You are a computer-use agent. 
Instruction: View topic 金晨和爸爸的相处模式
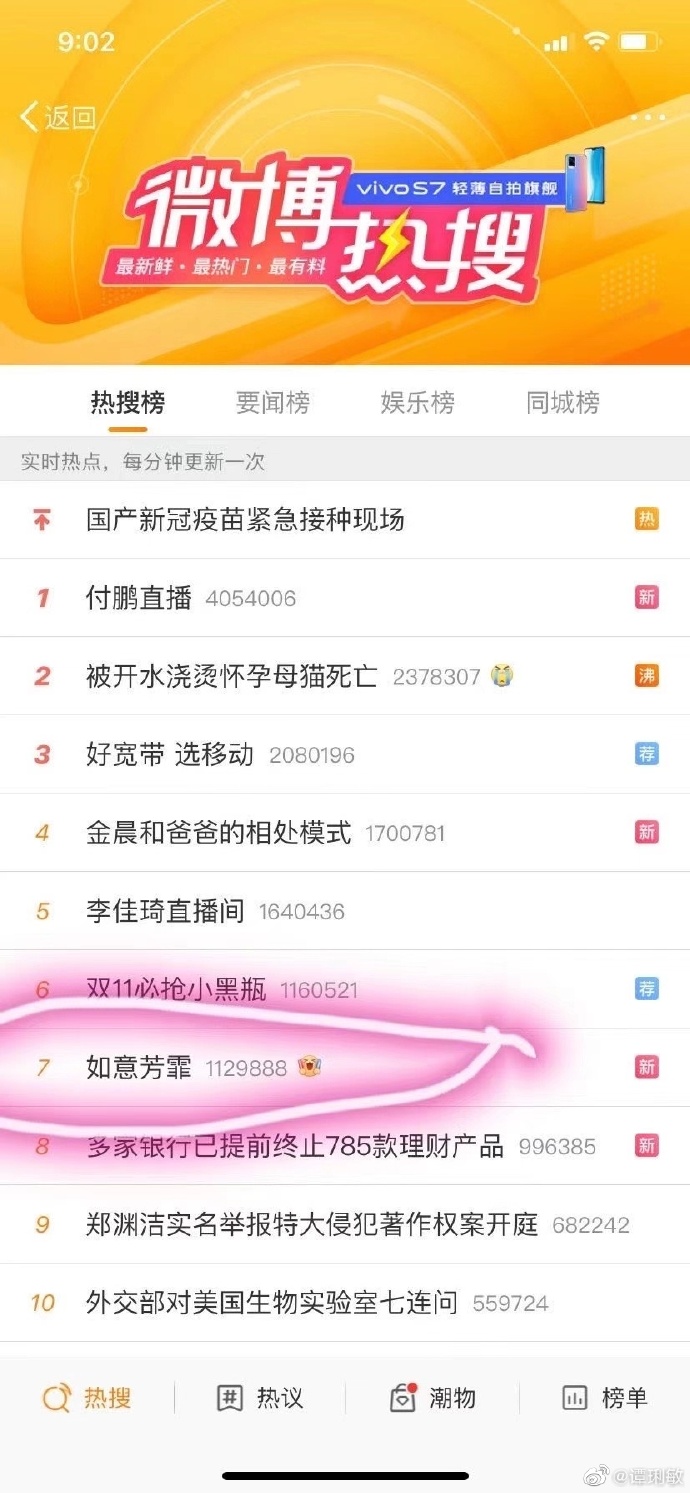click(x=219, y=833)
